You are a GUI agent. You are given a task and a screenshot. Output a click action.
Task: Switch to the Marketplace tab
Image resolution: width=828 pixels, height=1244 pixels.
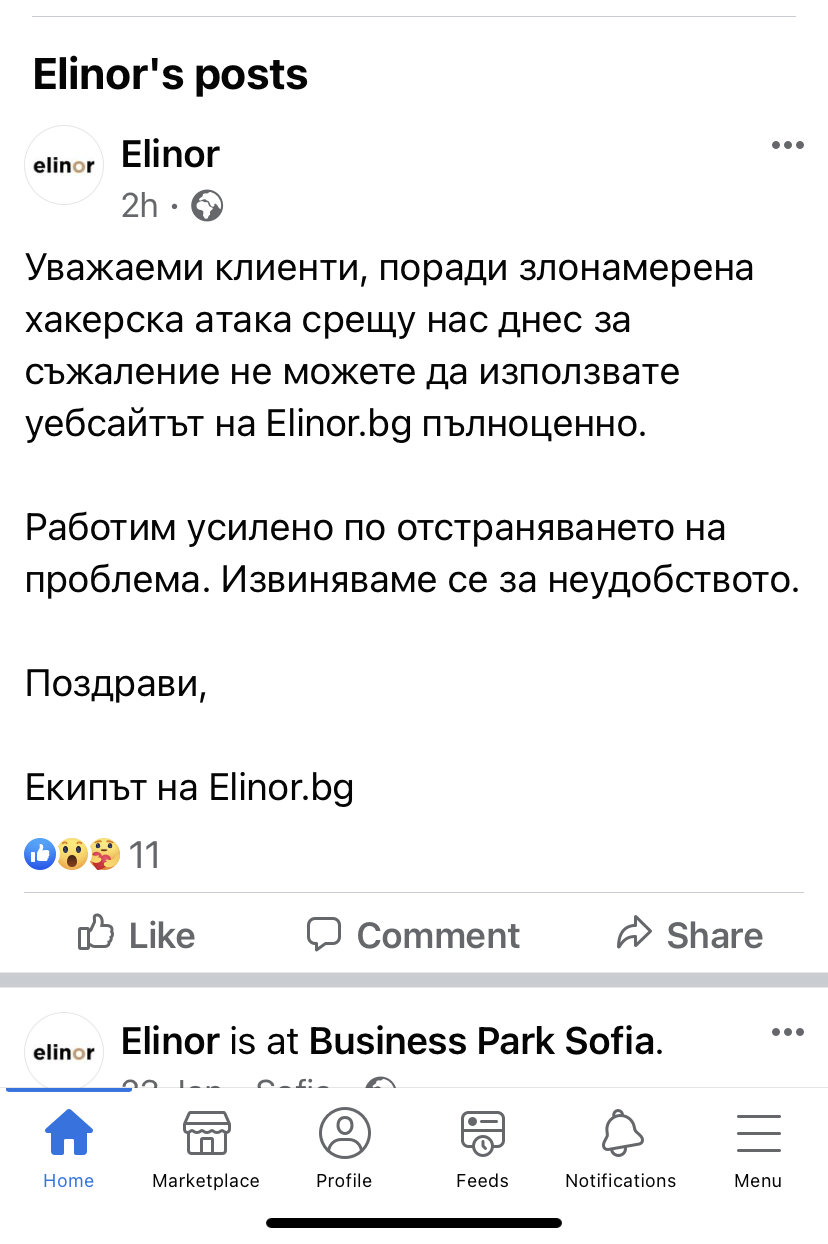coord(206,1148)
